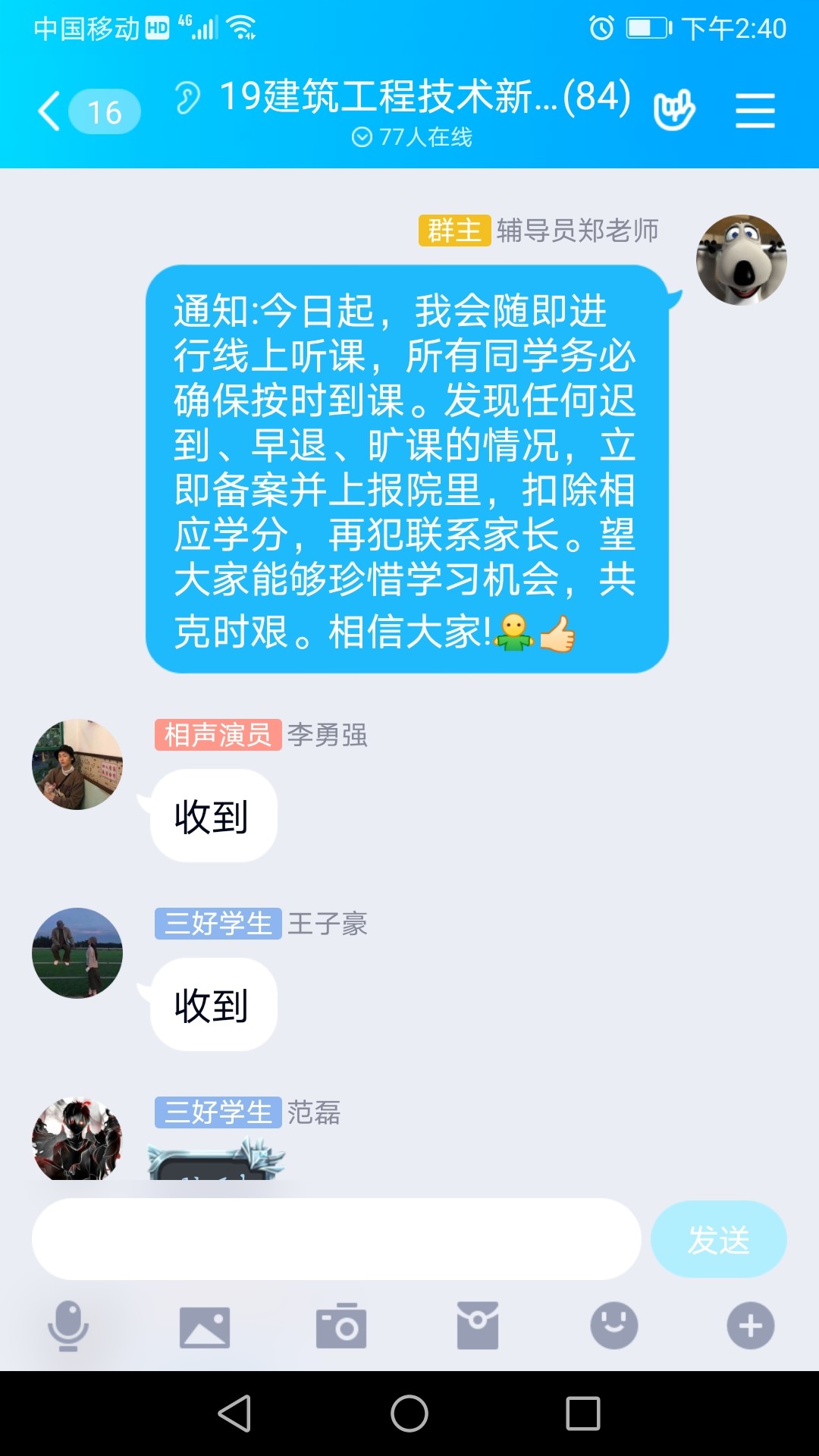Image resolution: width=819 pixels, height=1456 pixels.
Task: Open 王子豪's profile avatar
Action: pyautogui.click(x=77, y=953)
